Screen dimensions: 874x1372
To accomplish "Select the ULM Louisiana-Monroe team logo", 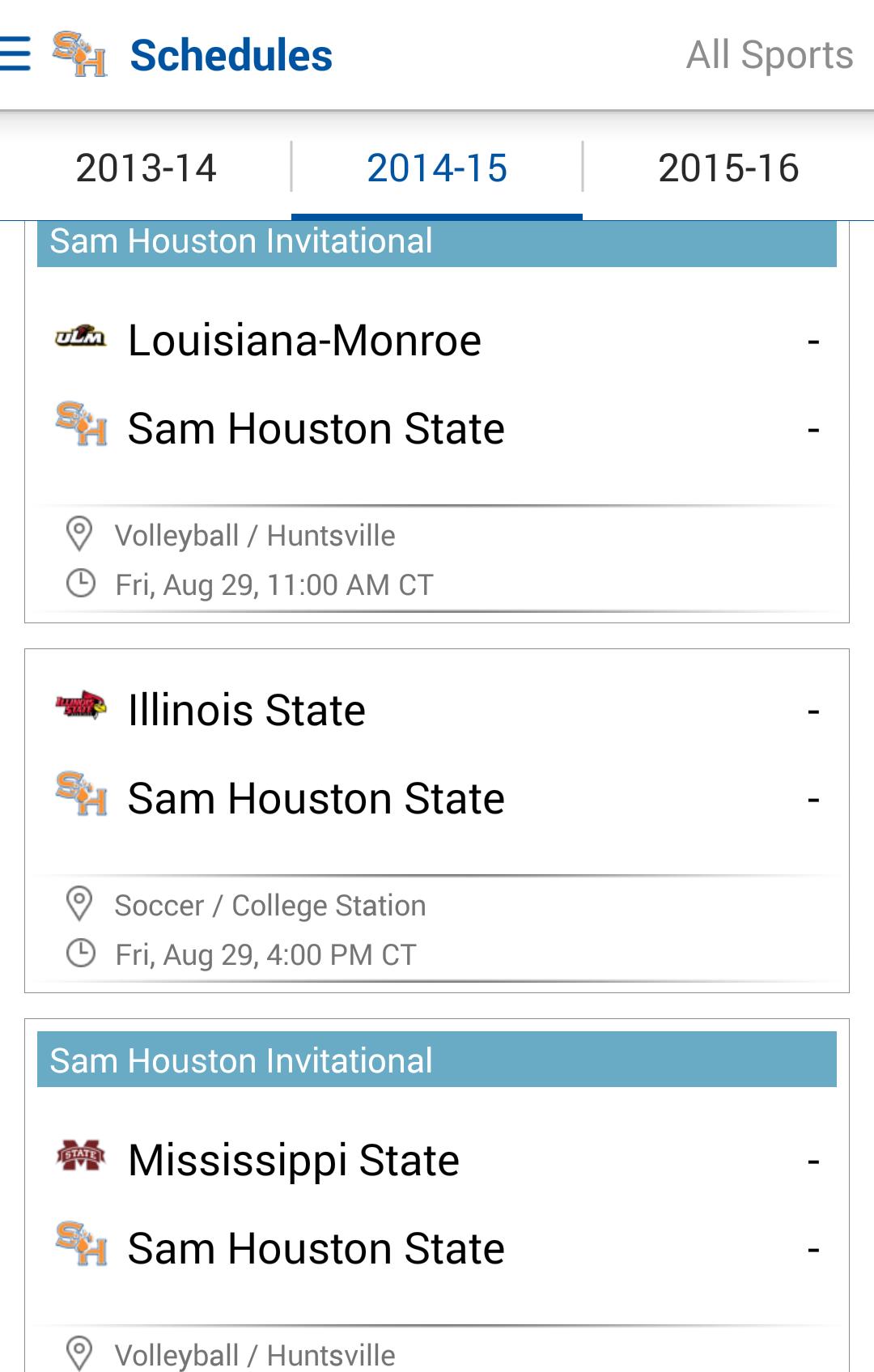I will [x=81, y=338].
